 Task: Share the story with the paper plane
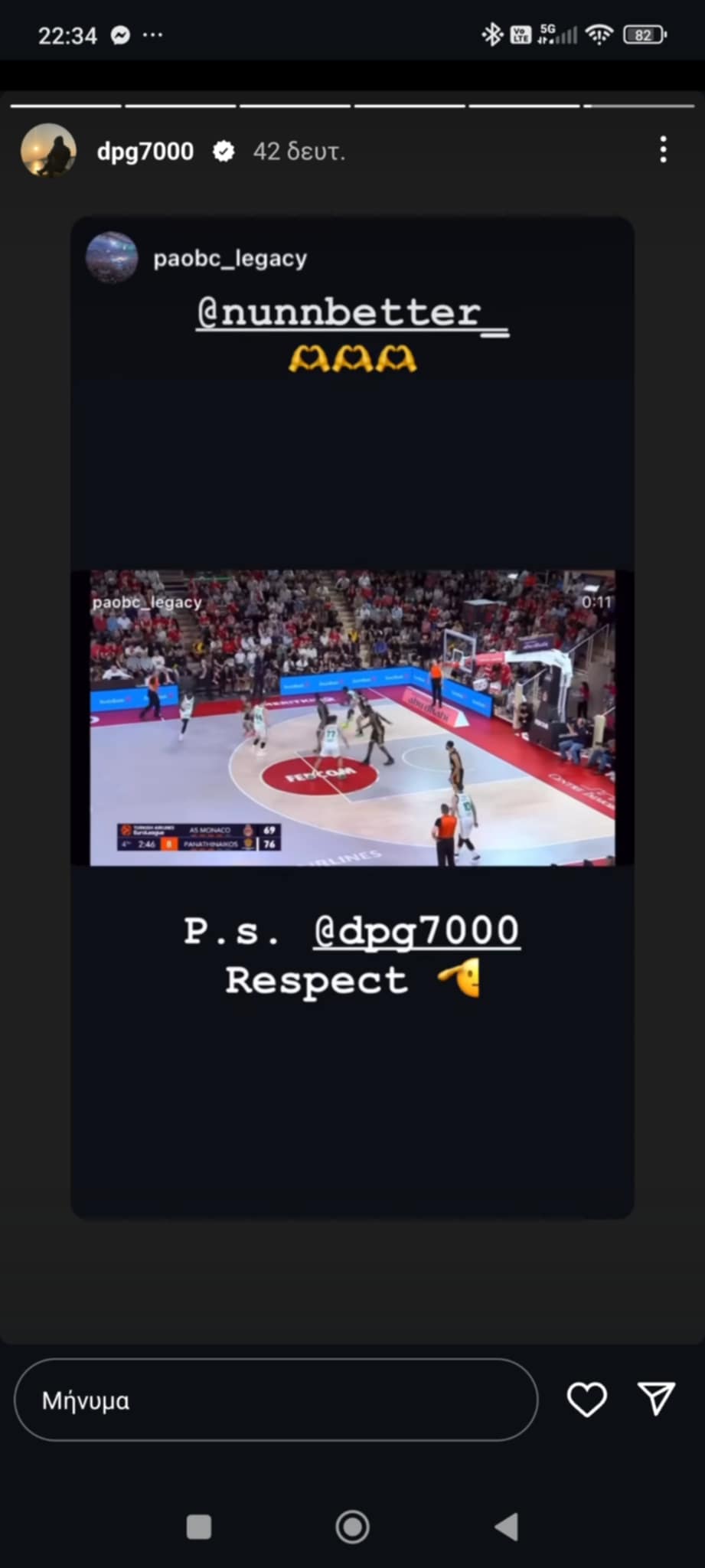[x=656, y=1399]
